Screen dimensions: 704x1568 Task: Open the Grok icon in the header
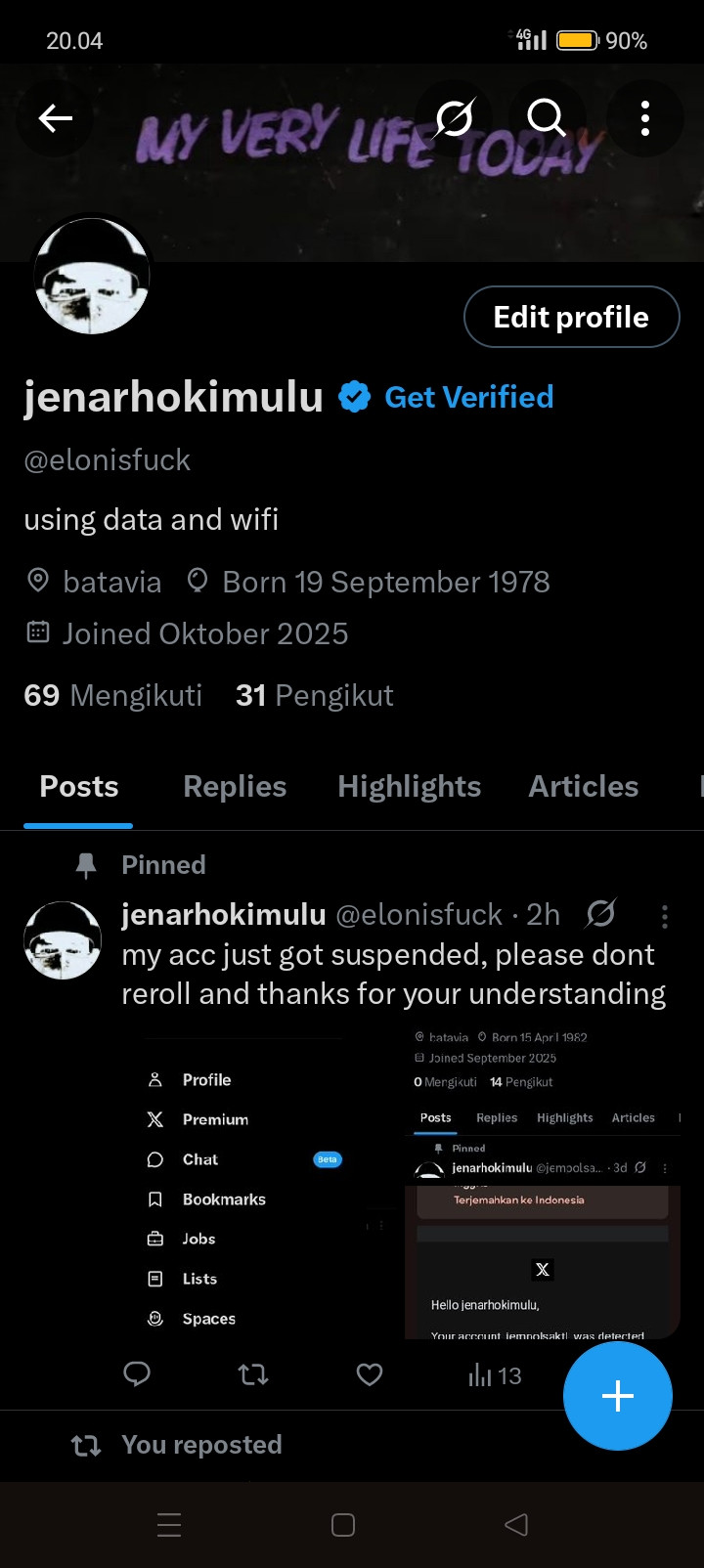pos(455,118)
